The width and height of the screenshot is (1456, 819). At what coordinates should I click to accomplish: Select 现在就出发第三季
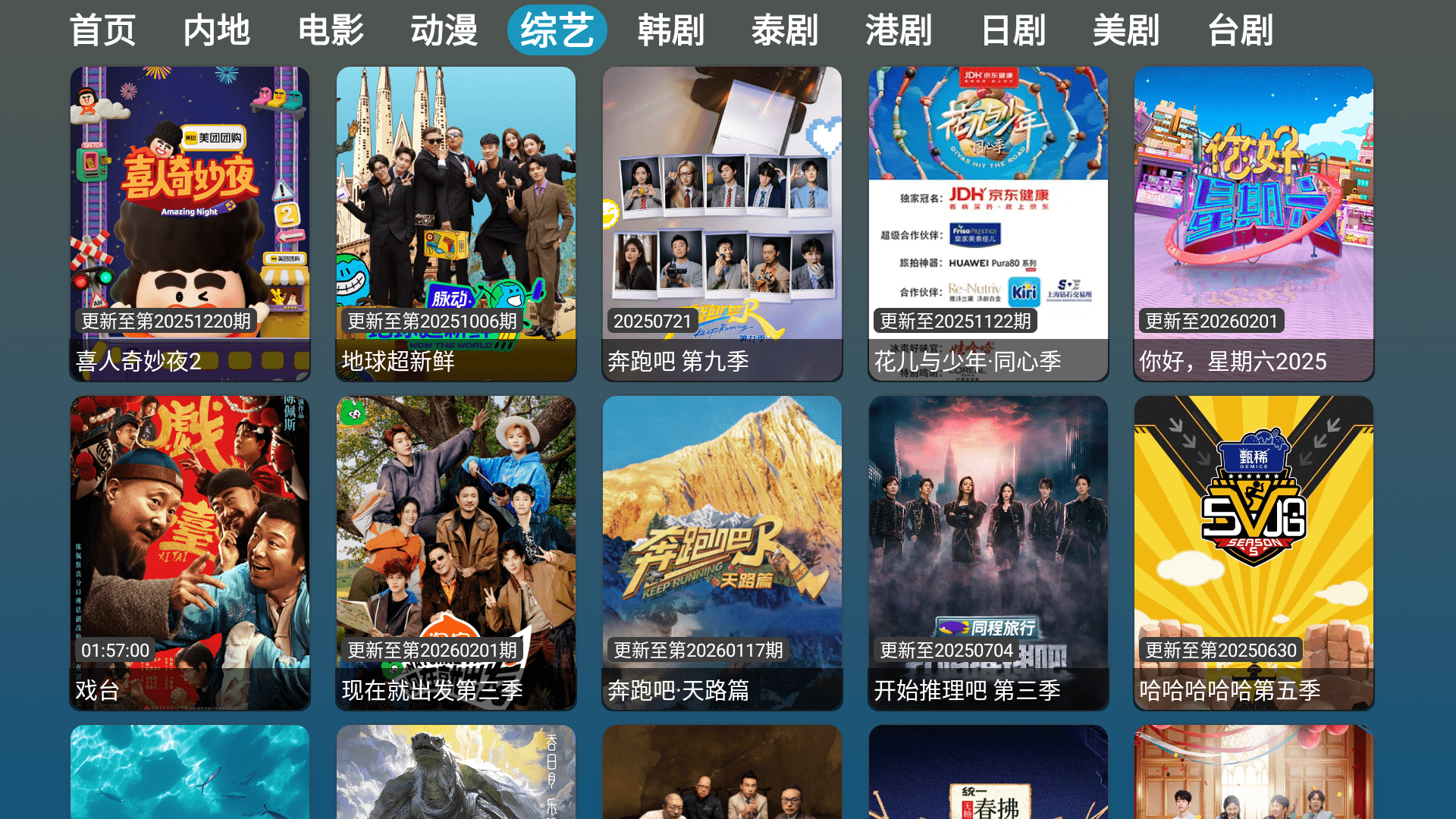coord(456,553)
